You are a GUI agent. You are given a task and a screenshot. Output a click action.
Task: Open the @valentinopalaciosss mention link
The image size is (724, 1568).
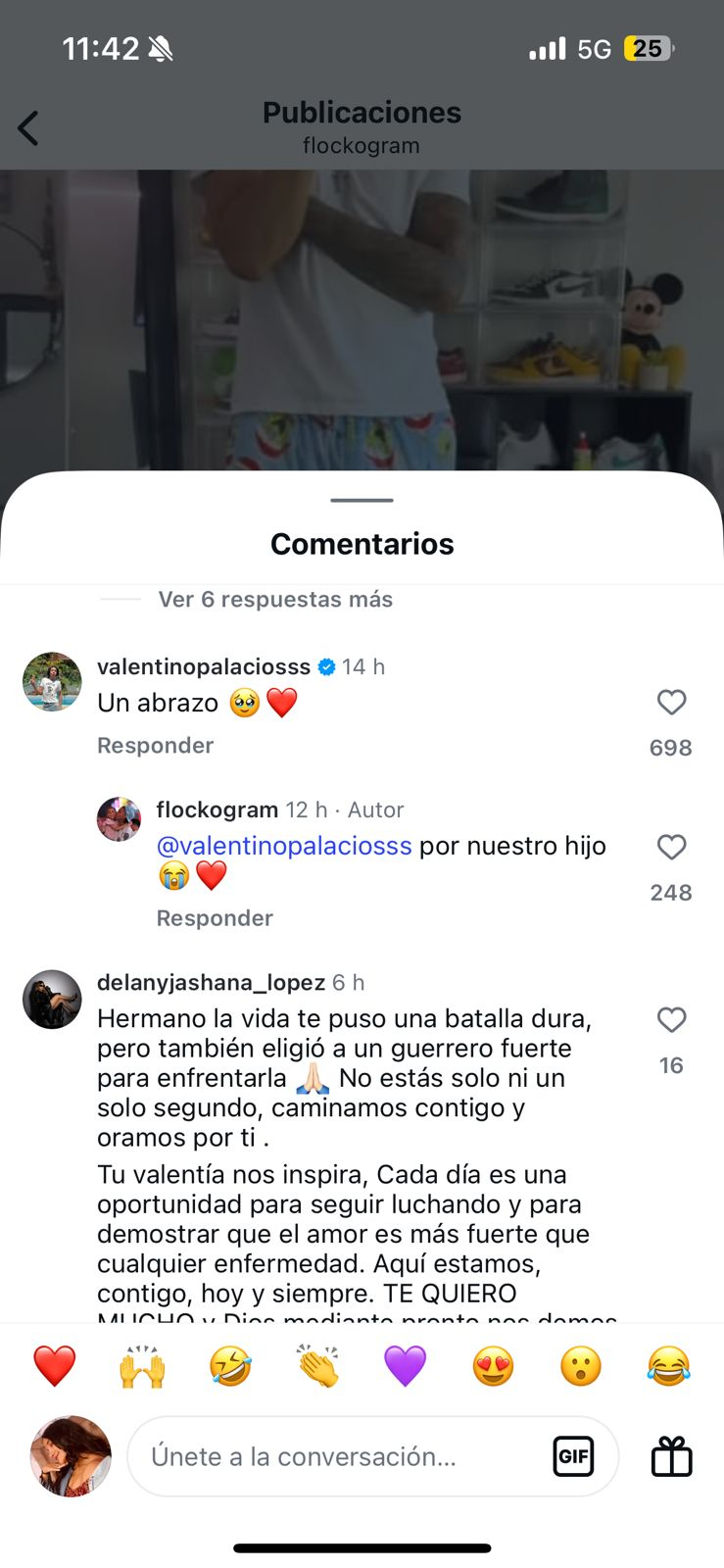pos(283,846)
